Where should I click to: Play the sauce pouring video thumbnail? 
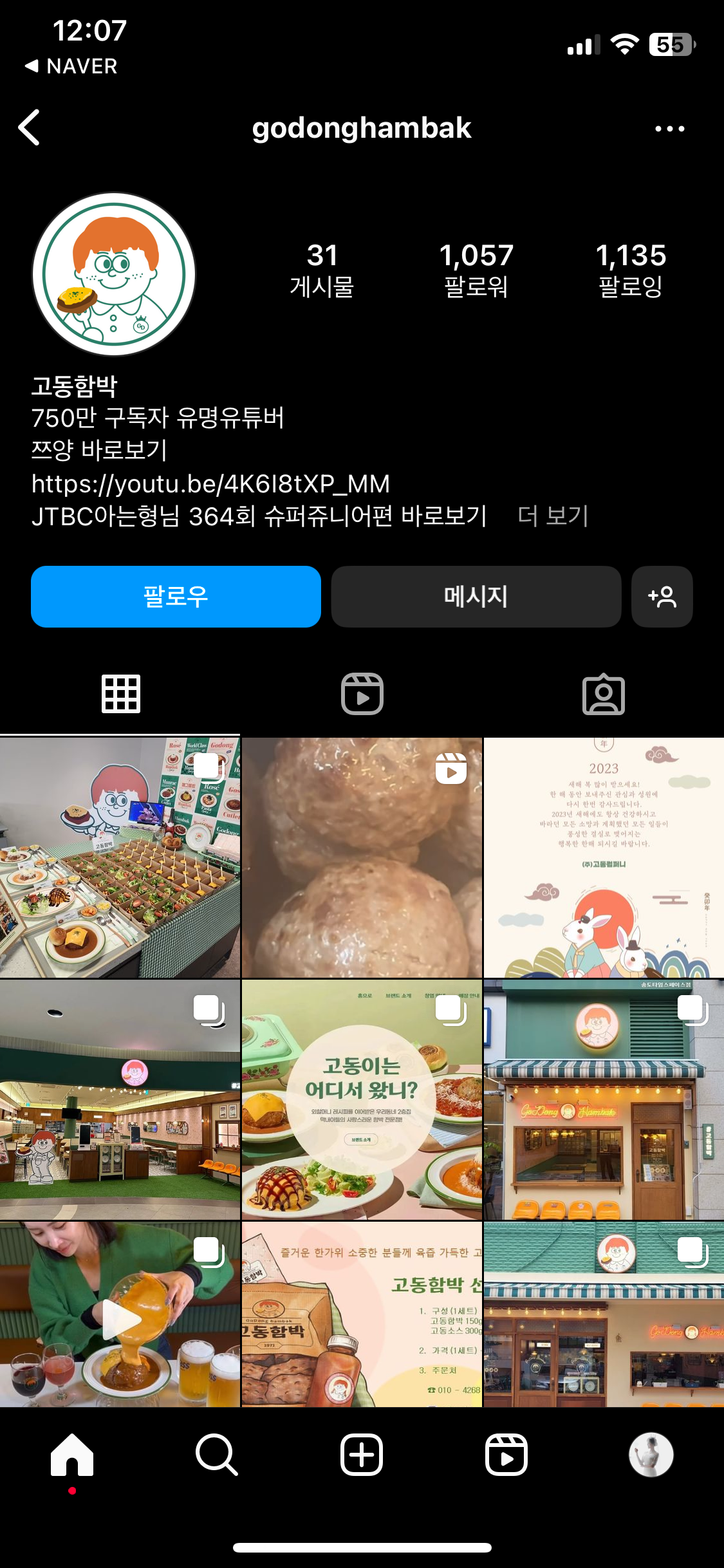pyautogui.click(x=120, y=1322)
